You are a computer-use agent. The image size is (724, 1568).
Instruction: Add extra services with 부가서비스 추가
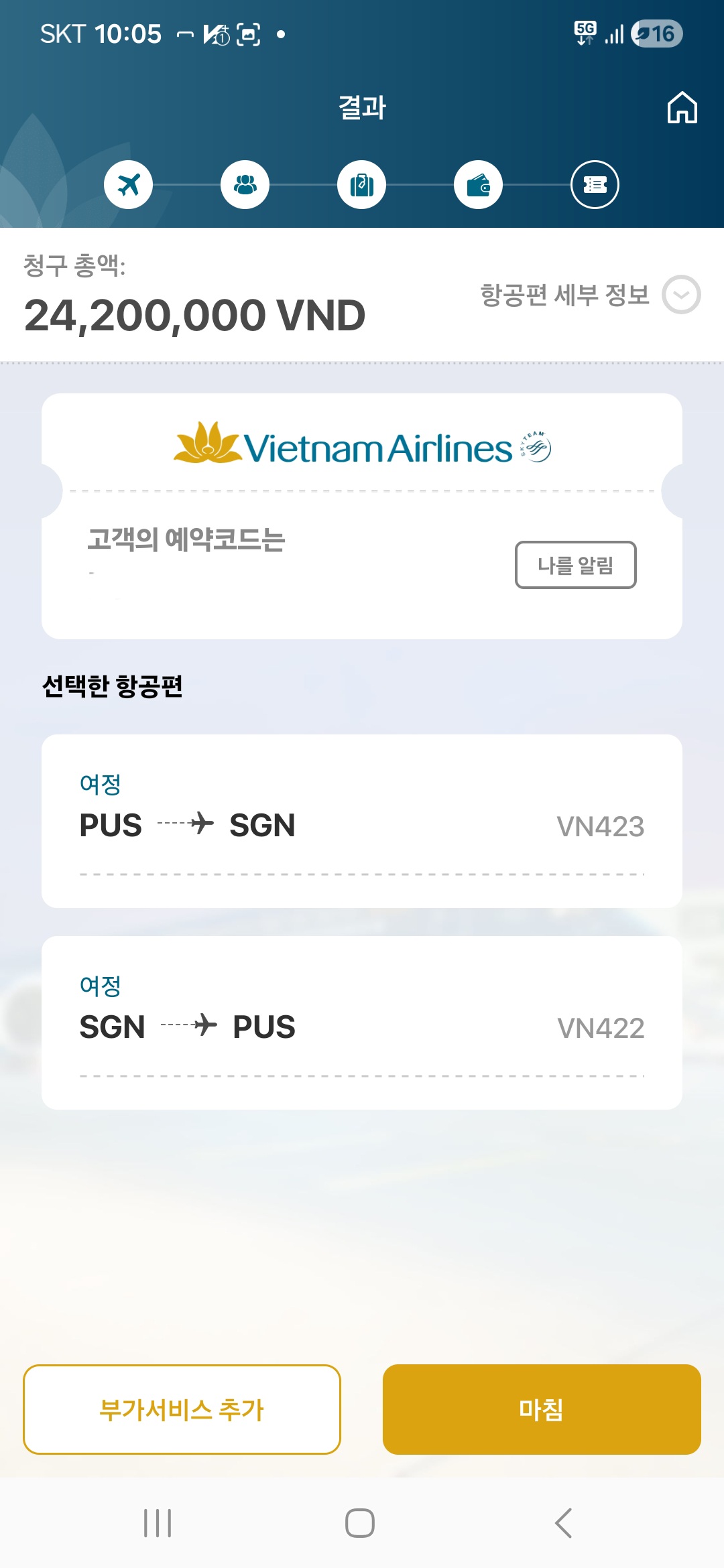click(x=182, y=1409)
